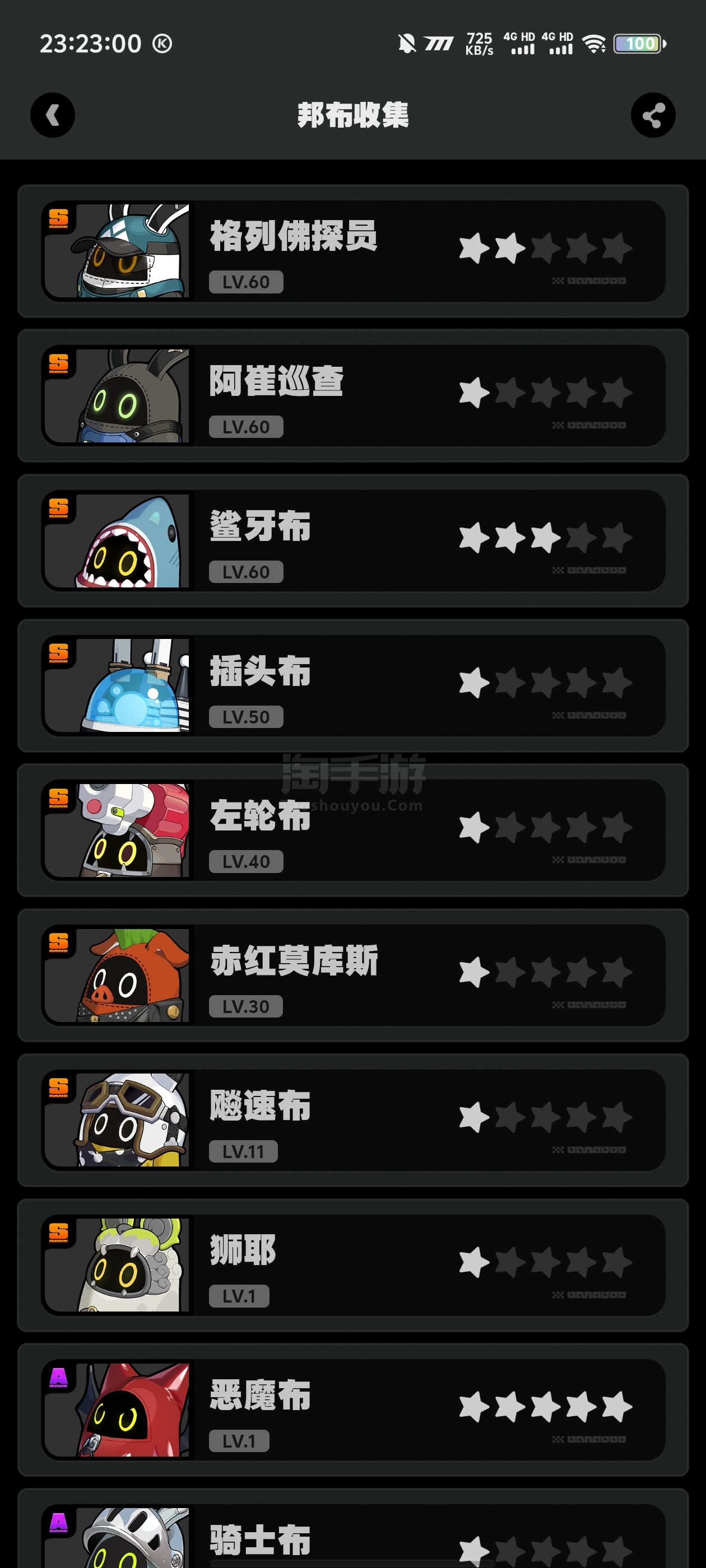Image resolution: width=706 pixels, height=1568 pixels.
Task: Open the 左轮布 Bangboo card
Action: (x=354, y=831)
